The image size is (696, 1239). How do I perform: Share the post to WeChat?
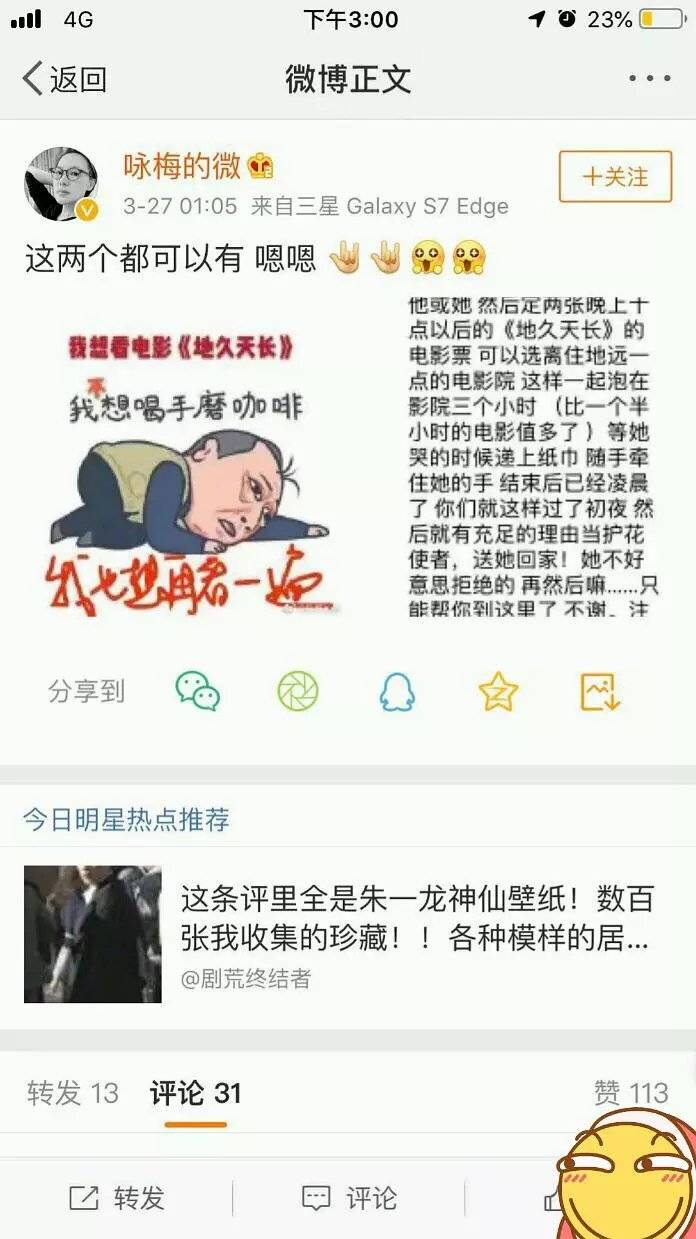point(197,691)
